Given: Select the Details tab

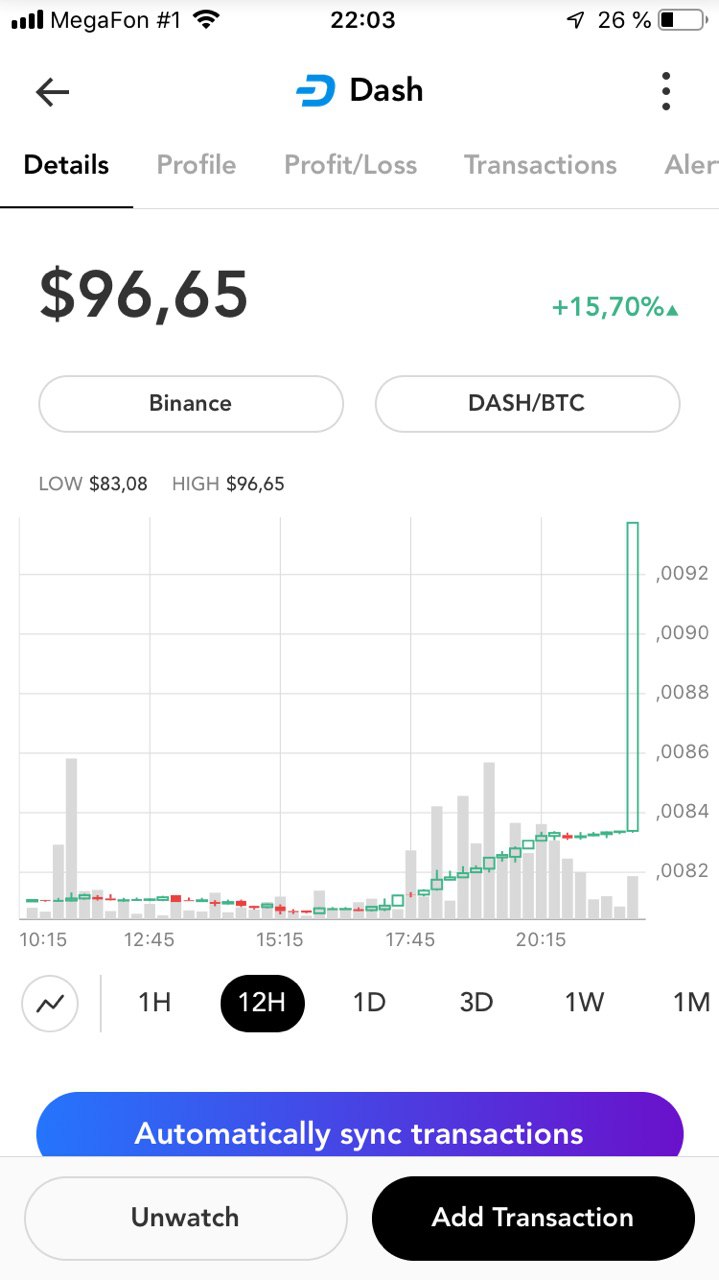Looking at the screenshot, I should tap(66, 165).
